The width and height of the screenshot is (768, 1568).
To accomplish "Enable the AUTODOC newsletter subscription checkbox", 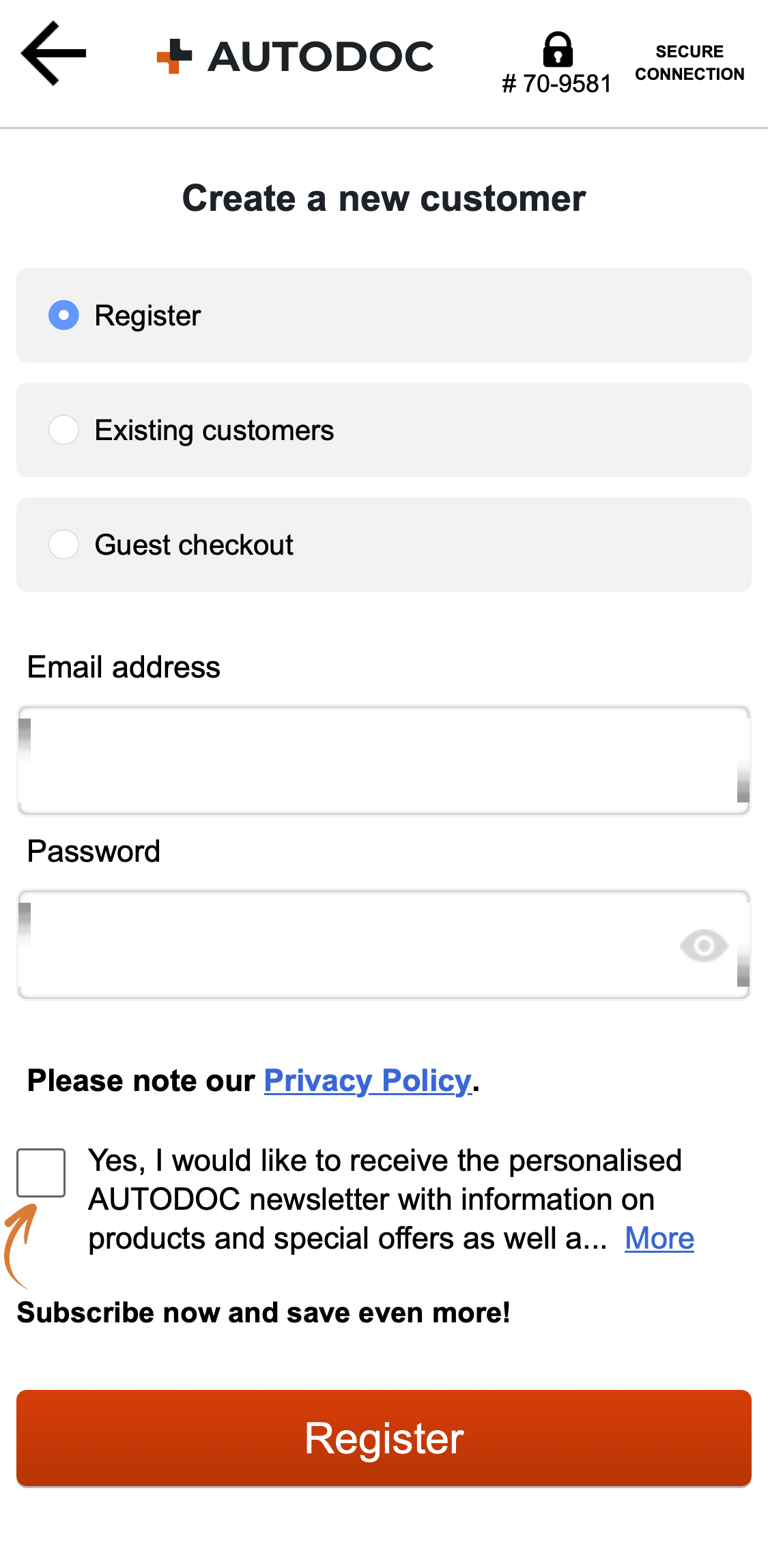I will [40, 1170].
